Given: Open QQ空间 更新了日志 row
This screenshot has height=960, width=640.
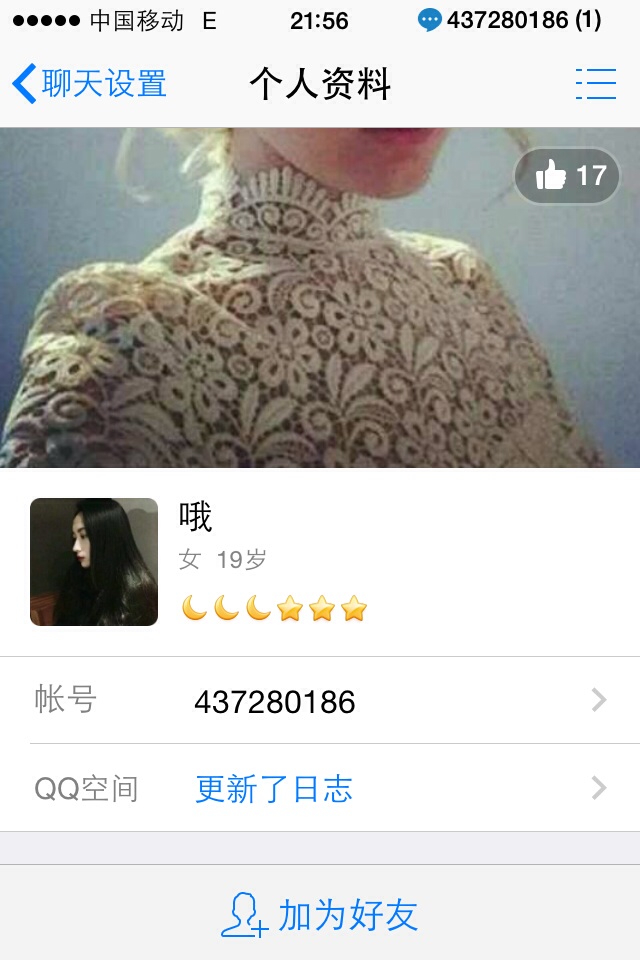Looking at the screenshot, I should tap(320, 789).
